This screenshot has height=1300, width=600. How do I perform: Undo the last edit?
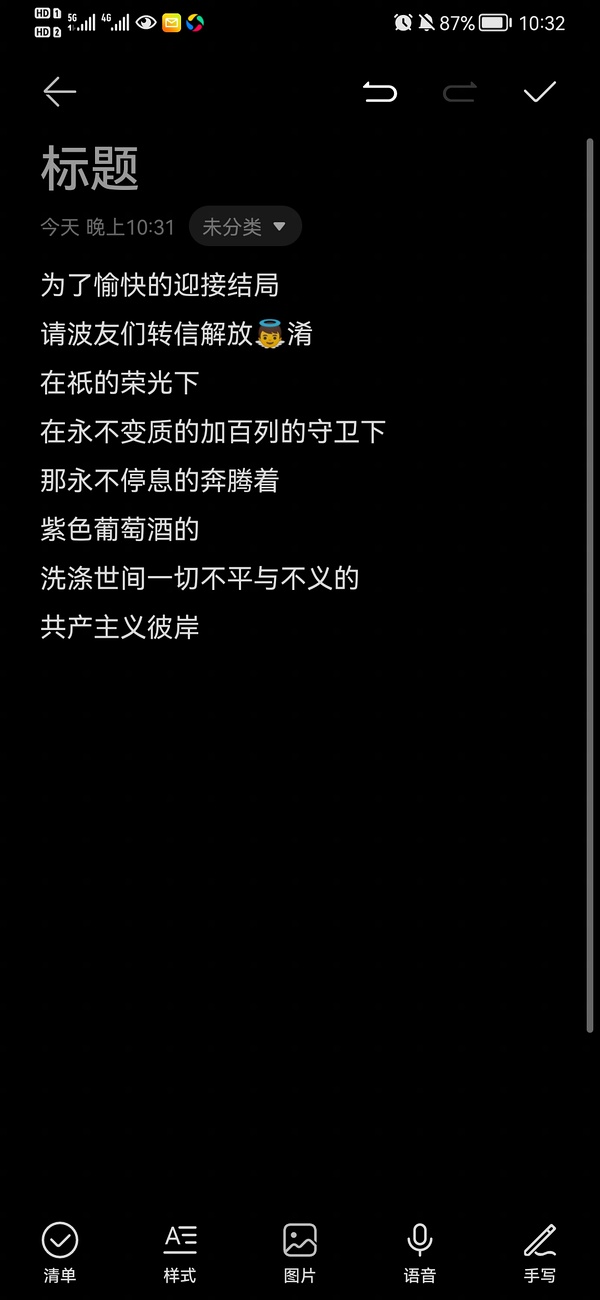pyautogui.click(x=379, y=93)
